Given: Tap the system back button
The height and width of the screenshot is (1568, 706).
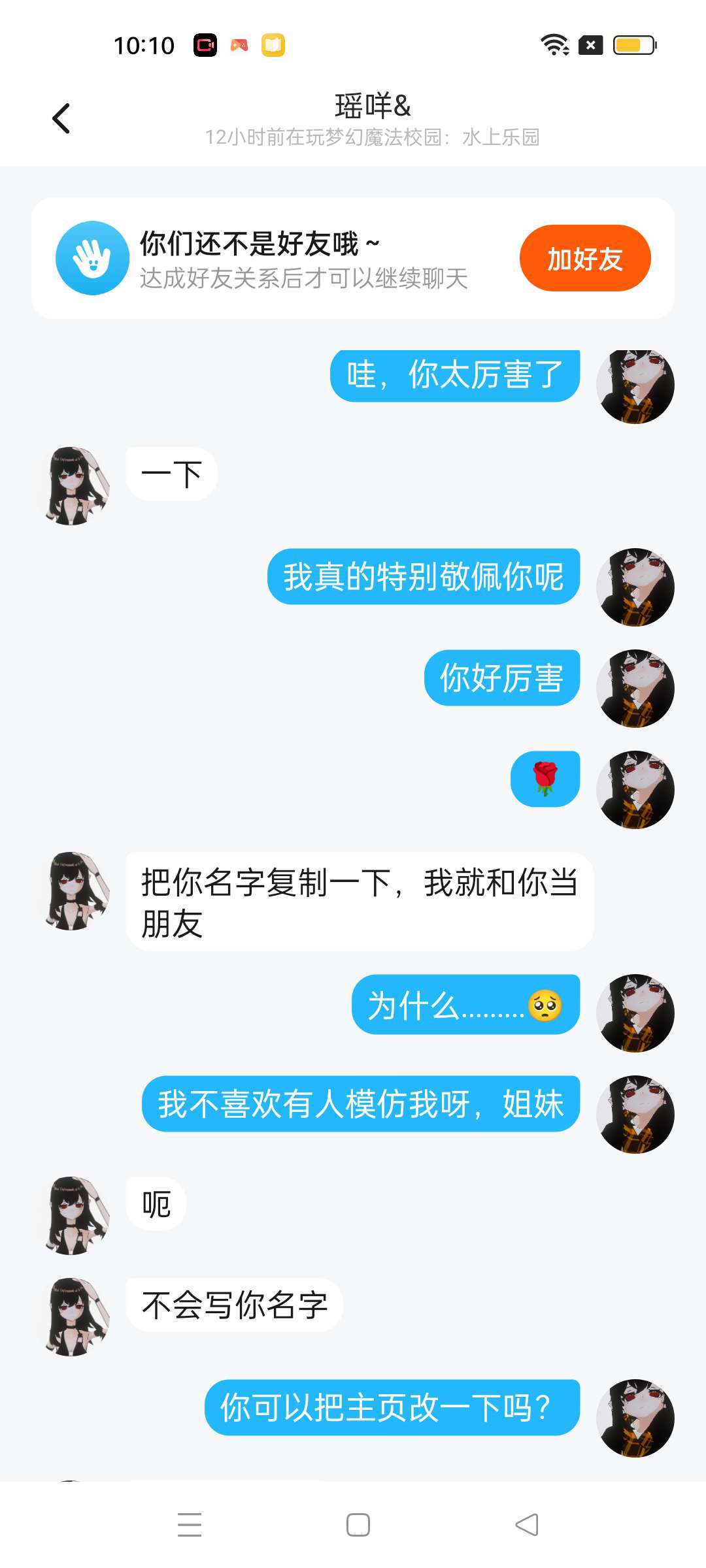Looking at the screenshot, I should (527, 1525).
